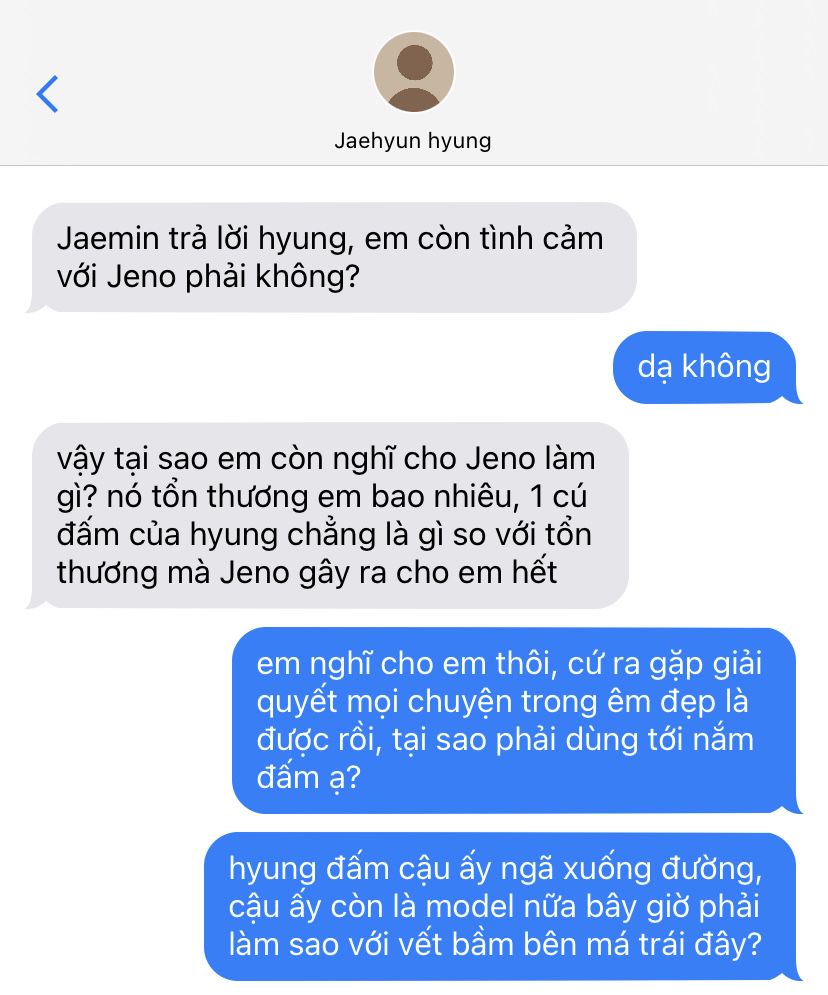Open Jaehyun hyung contact details
This screenshot has height=995, width=828.
click(413, 140)
